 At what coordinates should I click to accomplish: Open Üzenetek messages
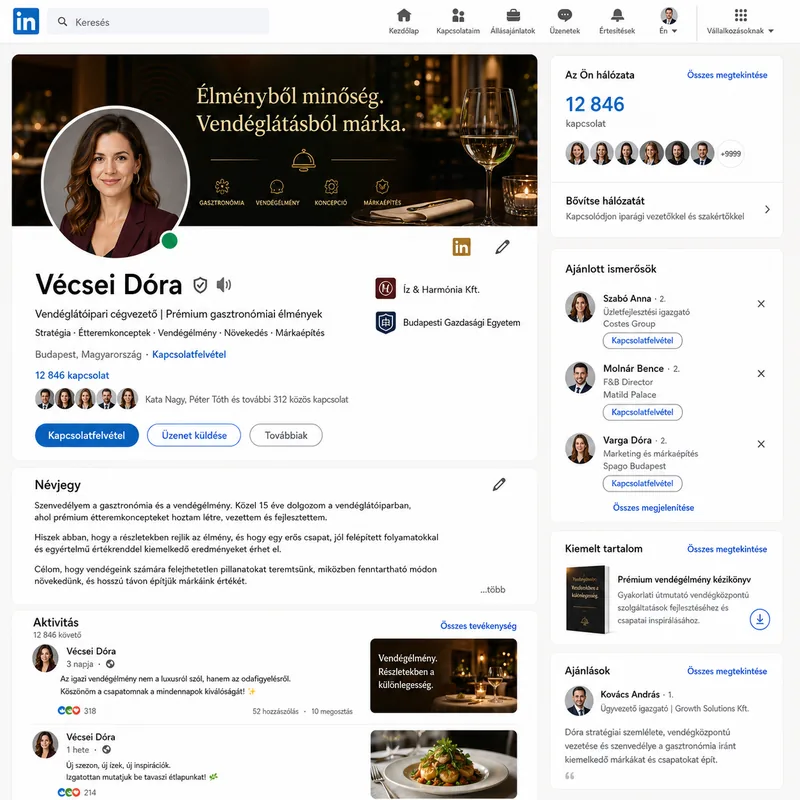[x=564, y=21]
